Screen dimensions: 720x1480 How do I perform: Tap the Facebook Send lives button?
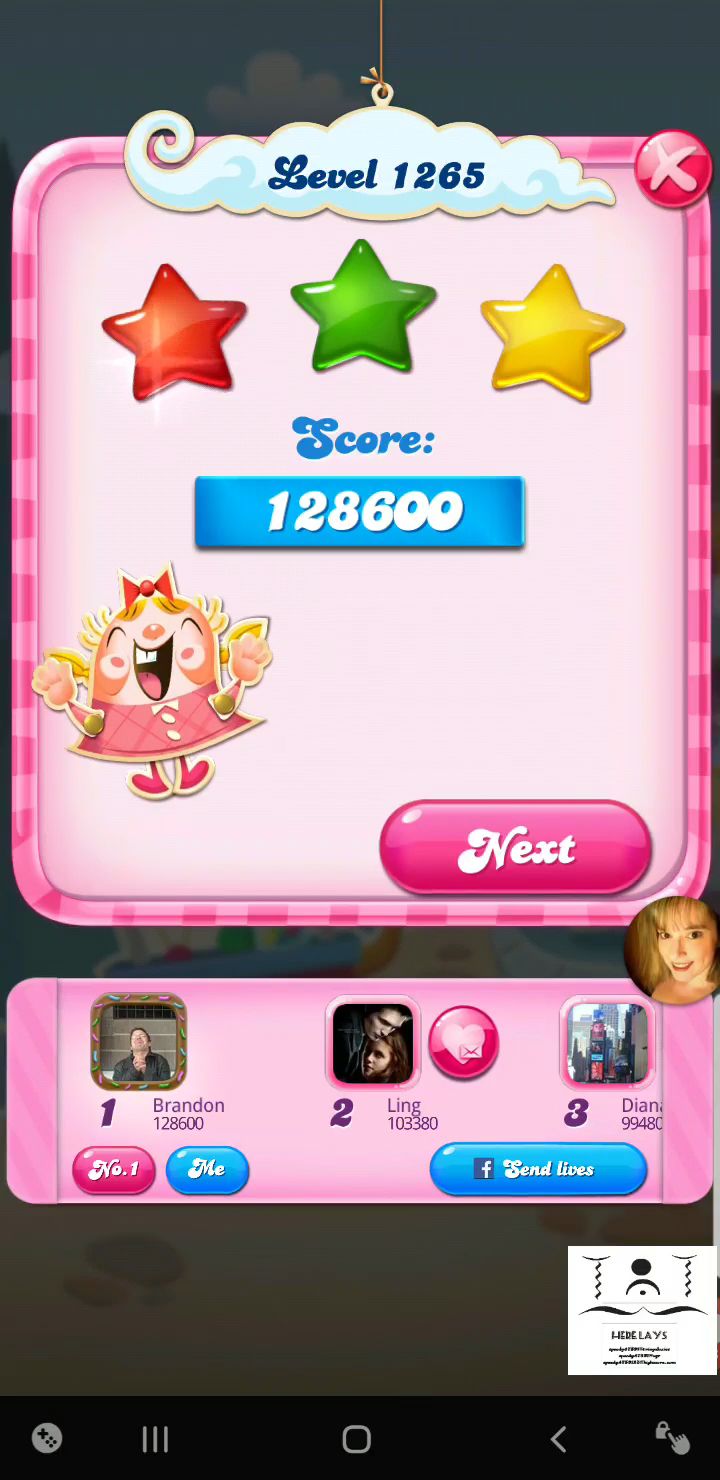pos(538,1169)
